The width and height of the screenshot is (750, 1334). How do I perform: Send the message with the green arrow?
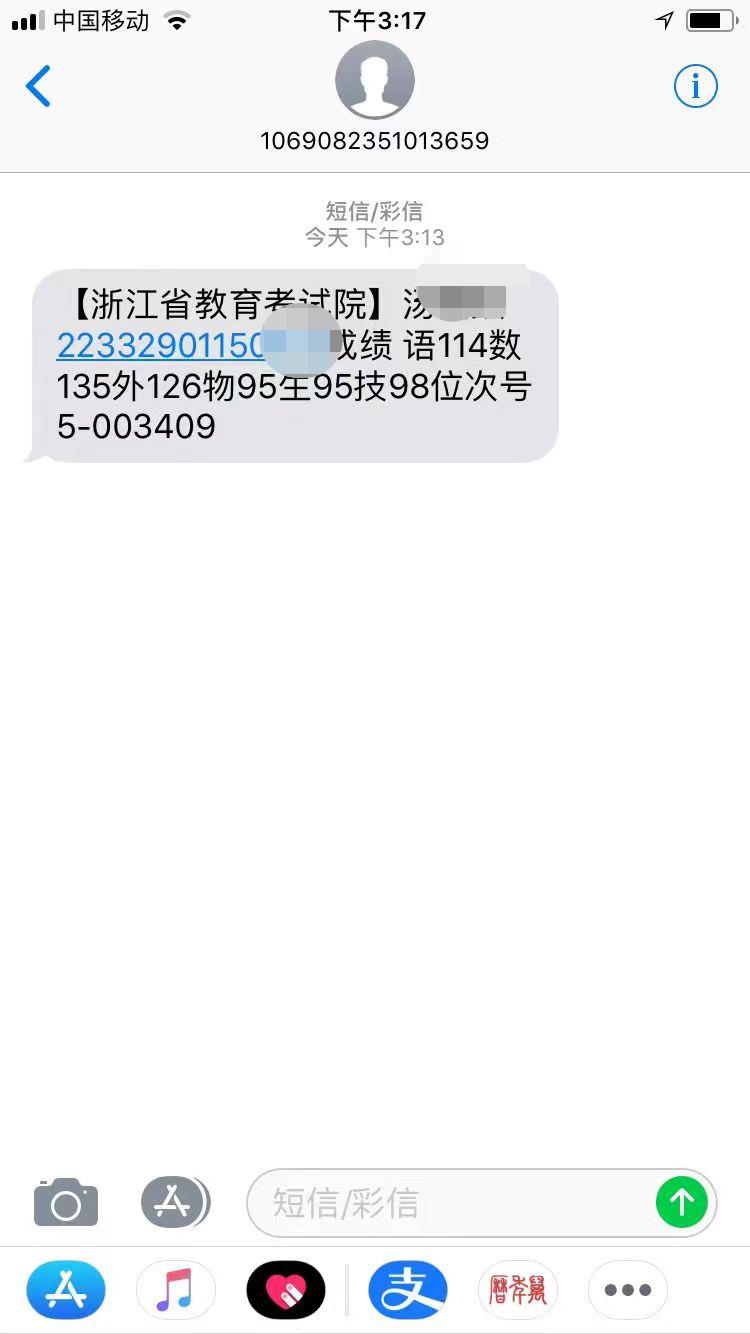tap(682, 1202)
